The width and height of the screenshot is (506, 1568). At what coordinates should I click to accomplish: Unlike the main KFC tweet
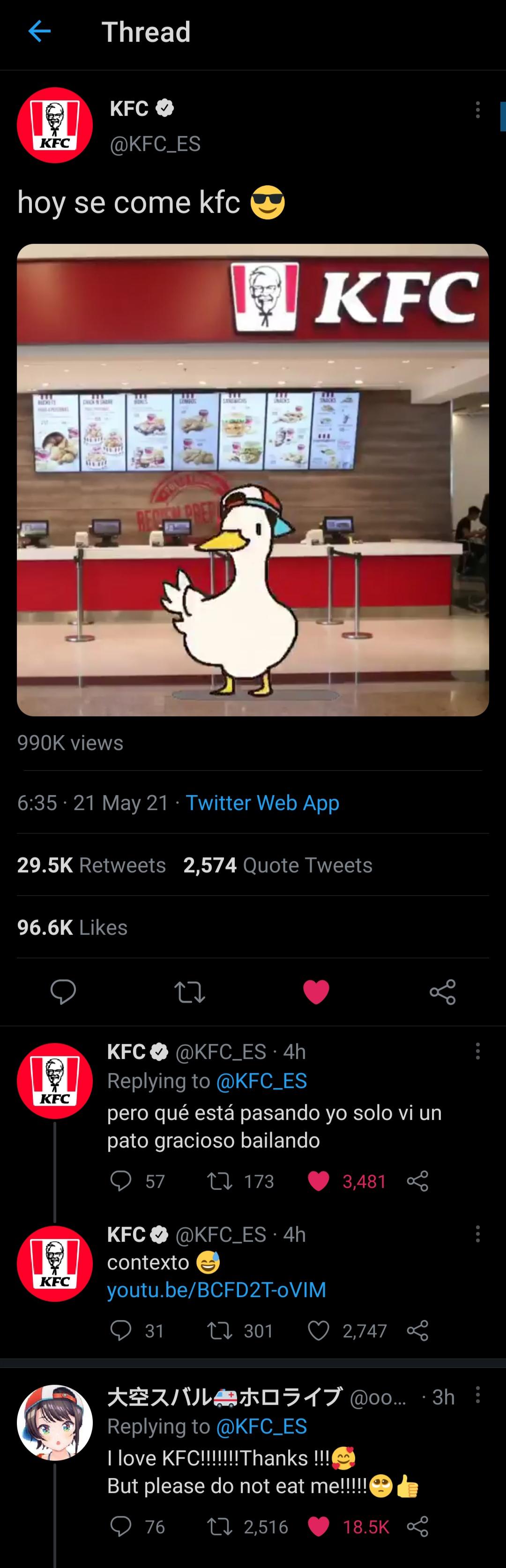click(x=316, y=991)
